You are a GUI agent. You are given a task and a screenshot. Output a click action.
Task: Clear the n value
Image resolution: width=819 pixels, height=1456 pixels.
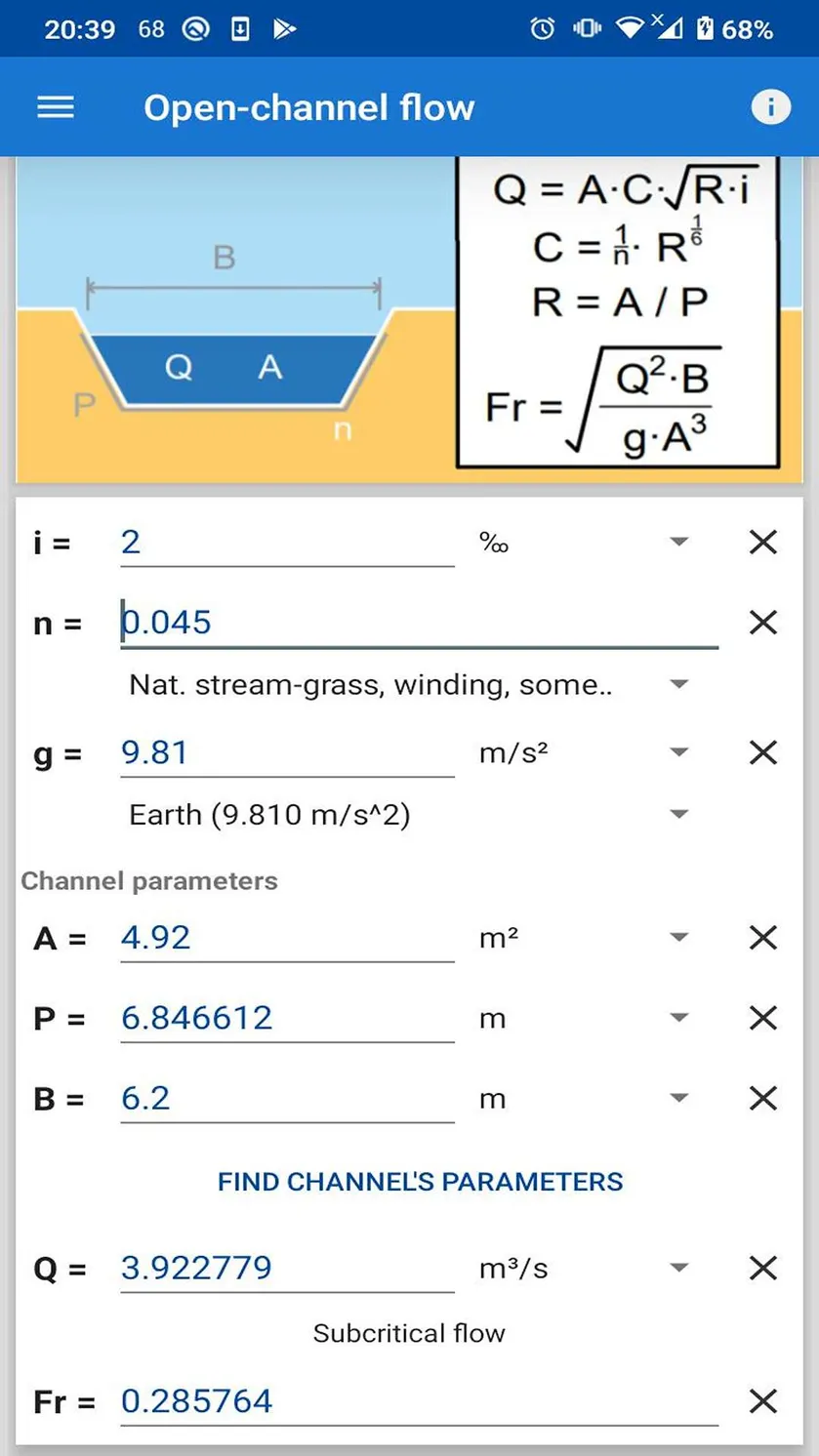pos(762,623)
